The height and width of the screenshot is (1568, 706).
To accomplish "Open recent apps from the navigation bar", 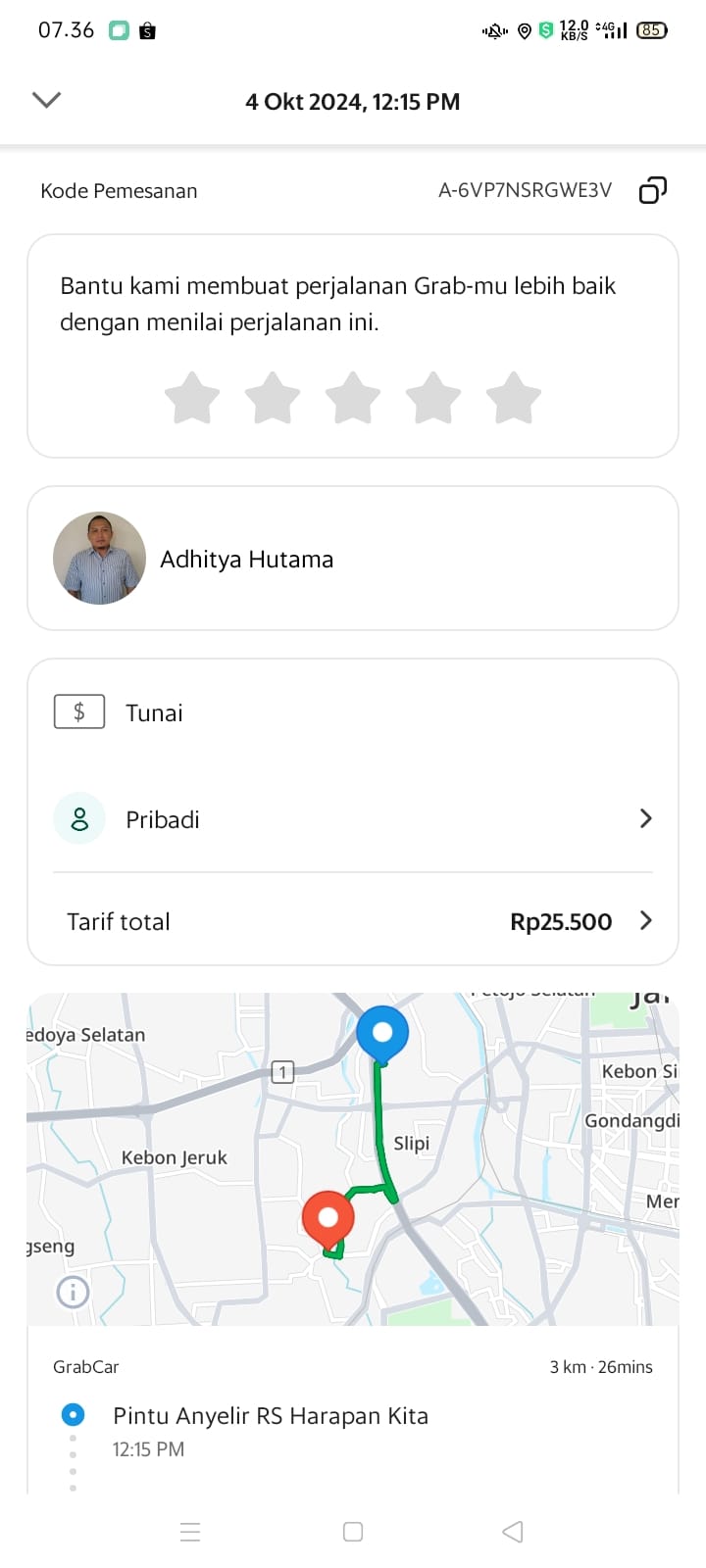I will 190,1532.
